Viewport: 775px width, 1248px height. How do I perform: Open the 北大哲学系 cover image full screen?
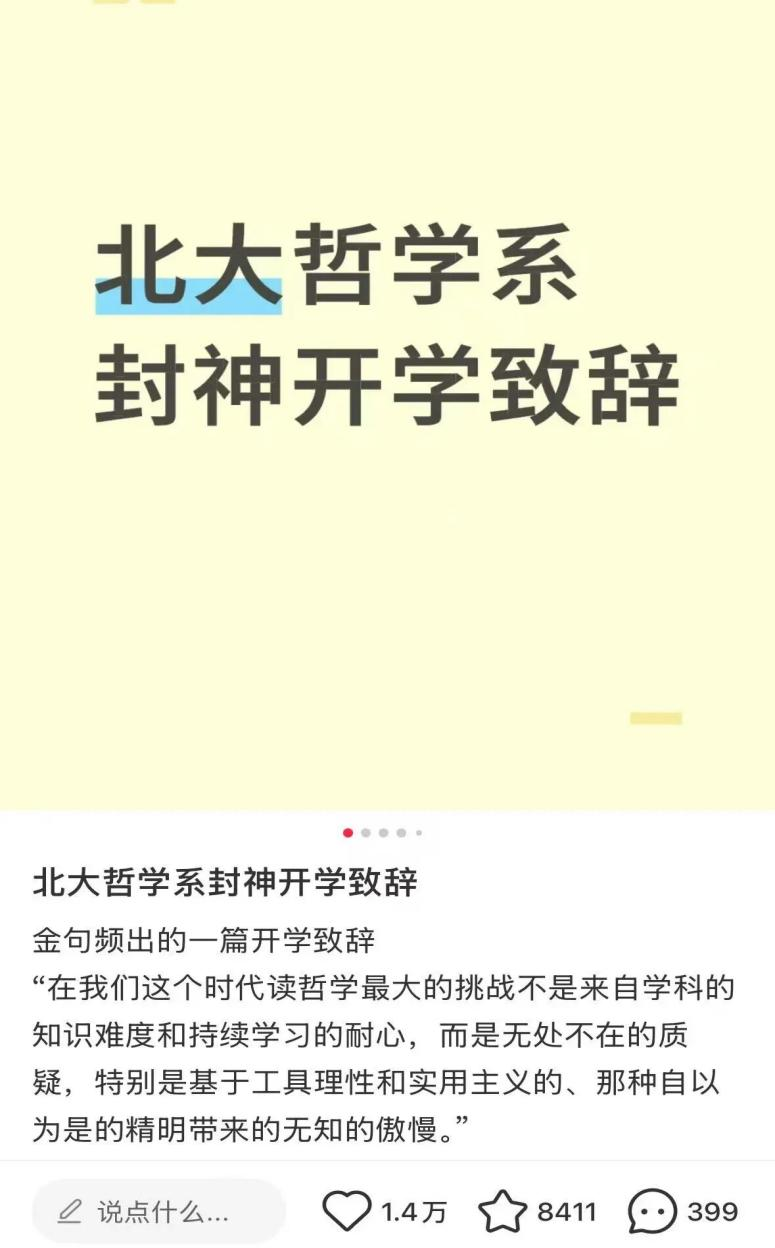click(x=387, y=400)
